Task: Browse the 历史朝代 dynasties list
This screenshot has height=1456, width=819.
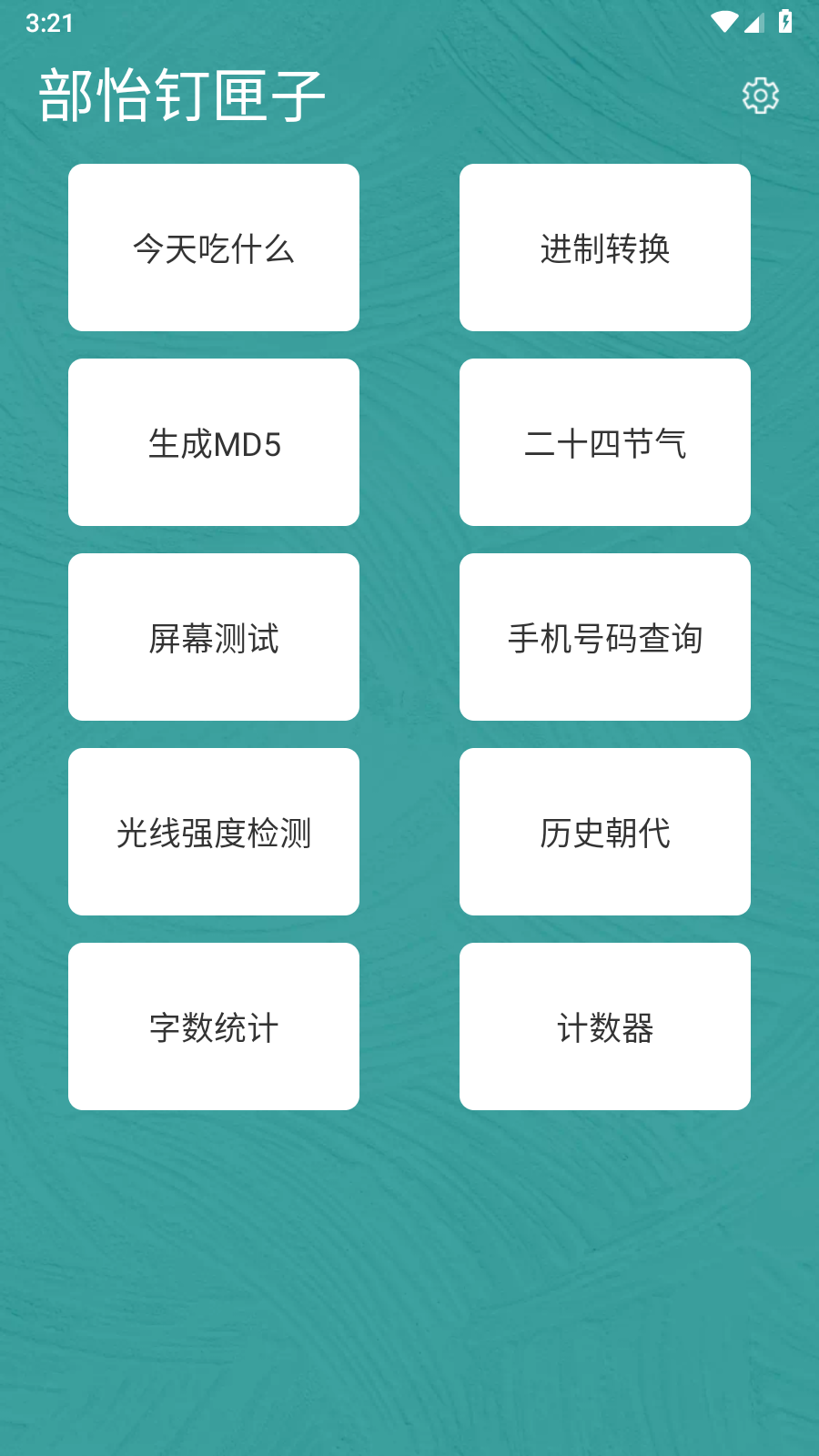Action: click(605, 831)
